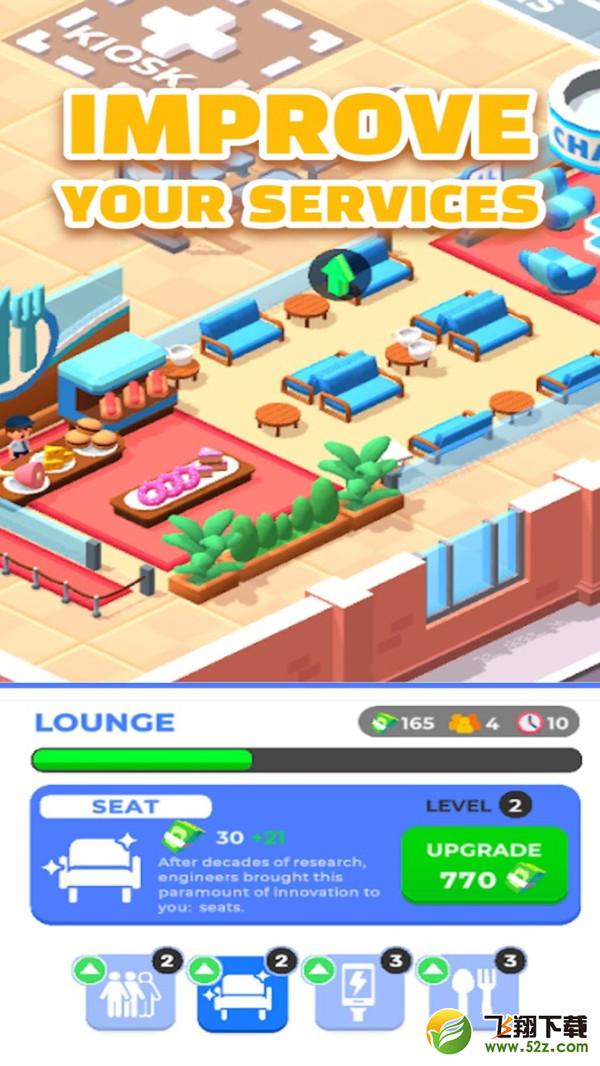The height and width of the screenshot is (1066, 600).
Task: Upgrade the seat for 770 cash
Action: tap(484, 864)
